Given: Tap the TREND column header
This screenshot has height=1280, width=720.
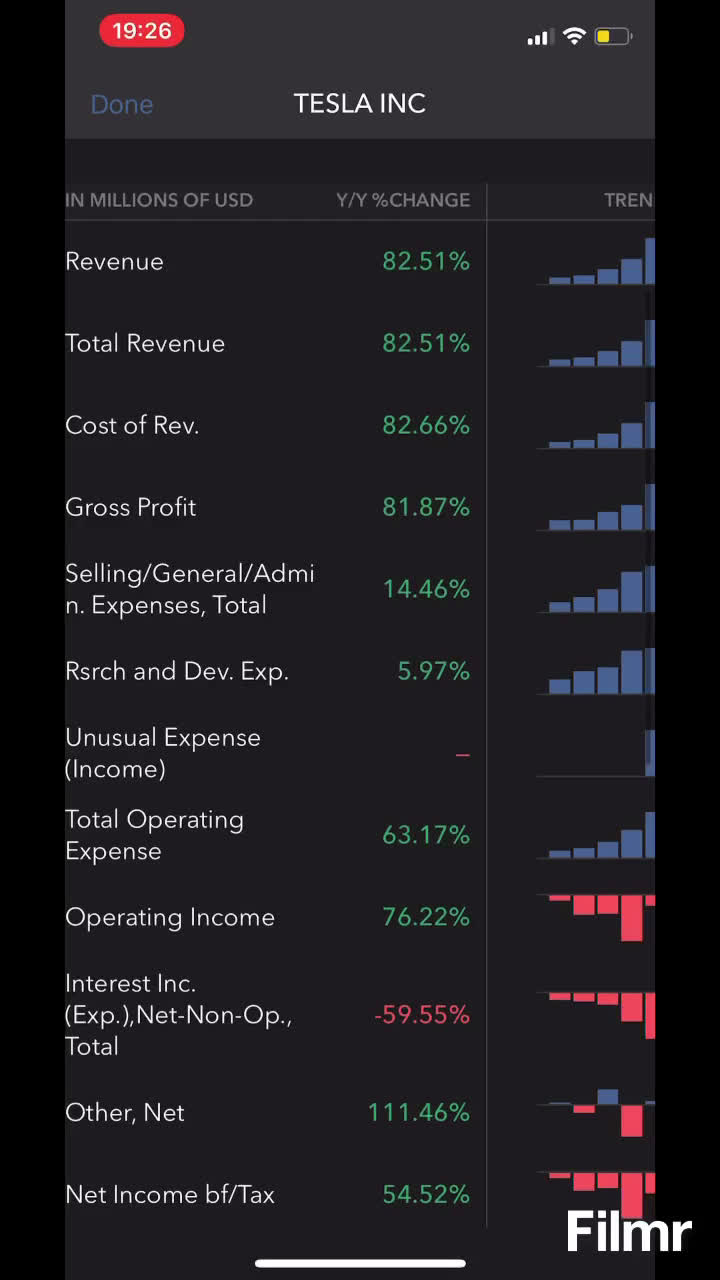Looking at the screenshot, I should point(629,200).
